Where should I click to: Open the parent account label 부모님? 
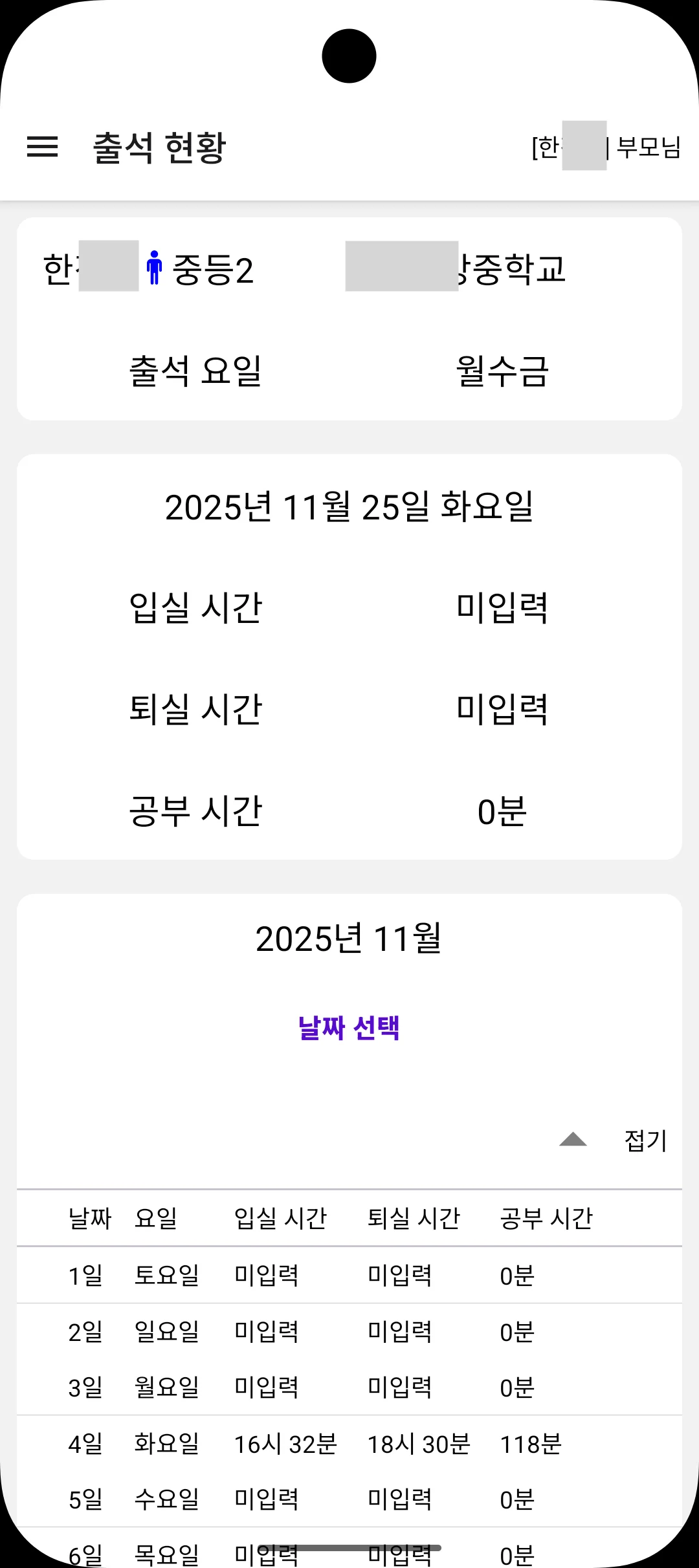649,147
